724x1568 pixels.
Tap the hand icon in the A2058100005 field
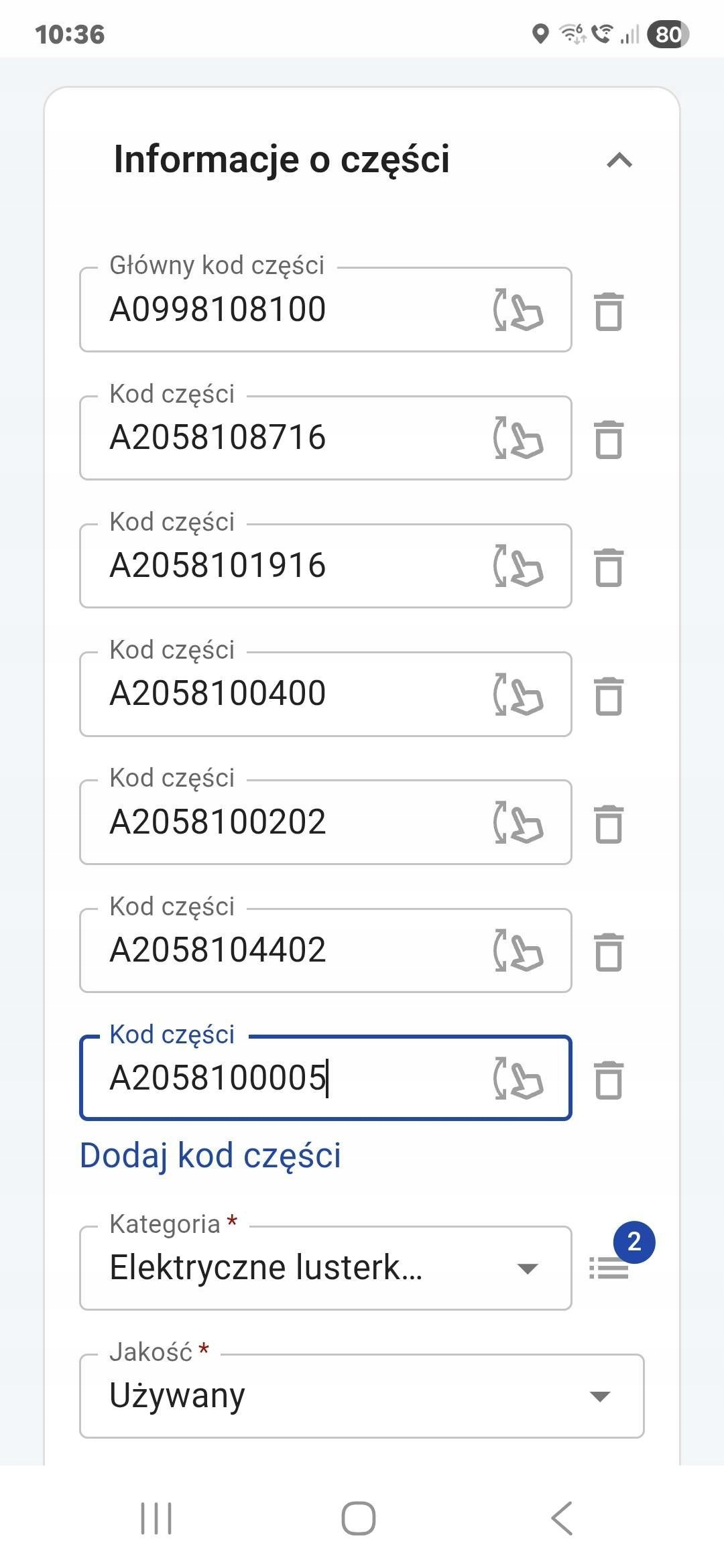(518, 1078)
